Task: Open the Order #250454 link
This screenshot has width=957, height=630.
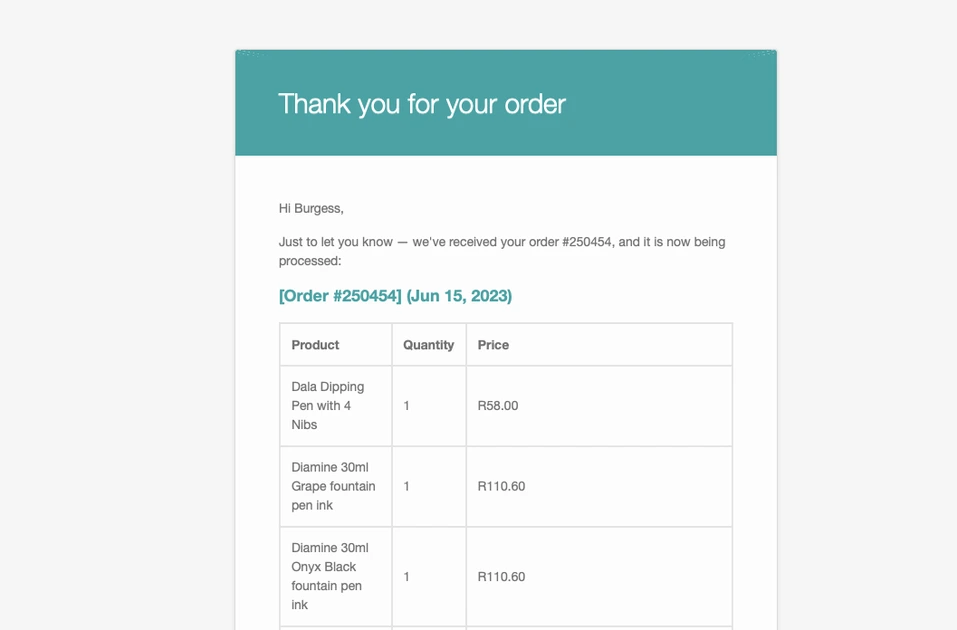Action: [341, 296]
